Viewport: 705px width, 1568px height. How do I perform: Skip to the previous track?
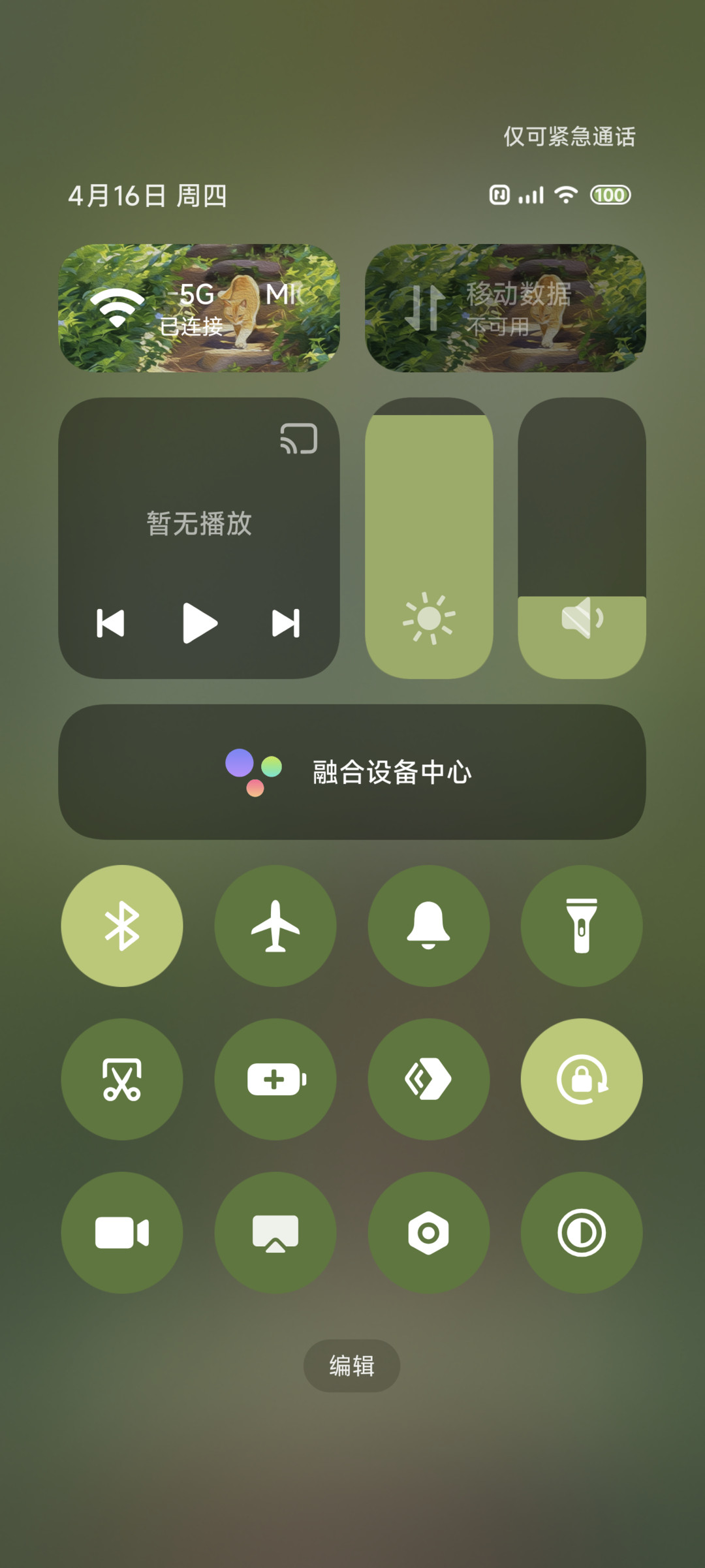pos(110,623)
